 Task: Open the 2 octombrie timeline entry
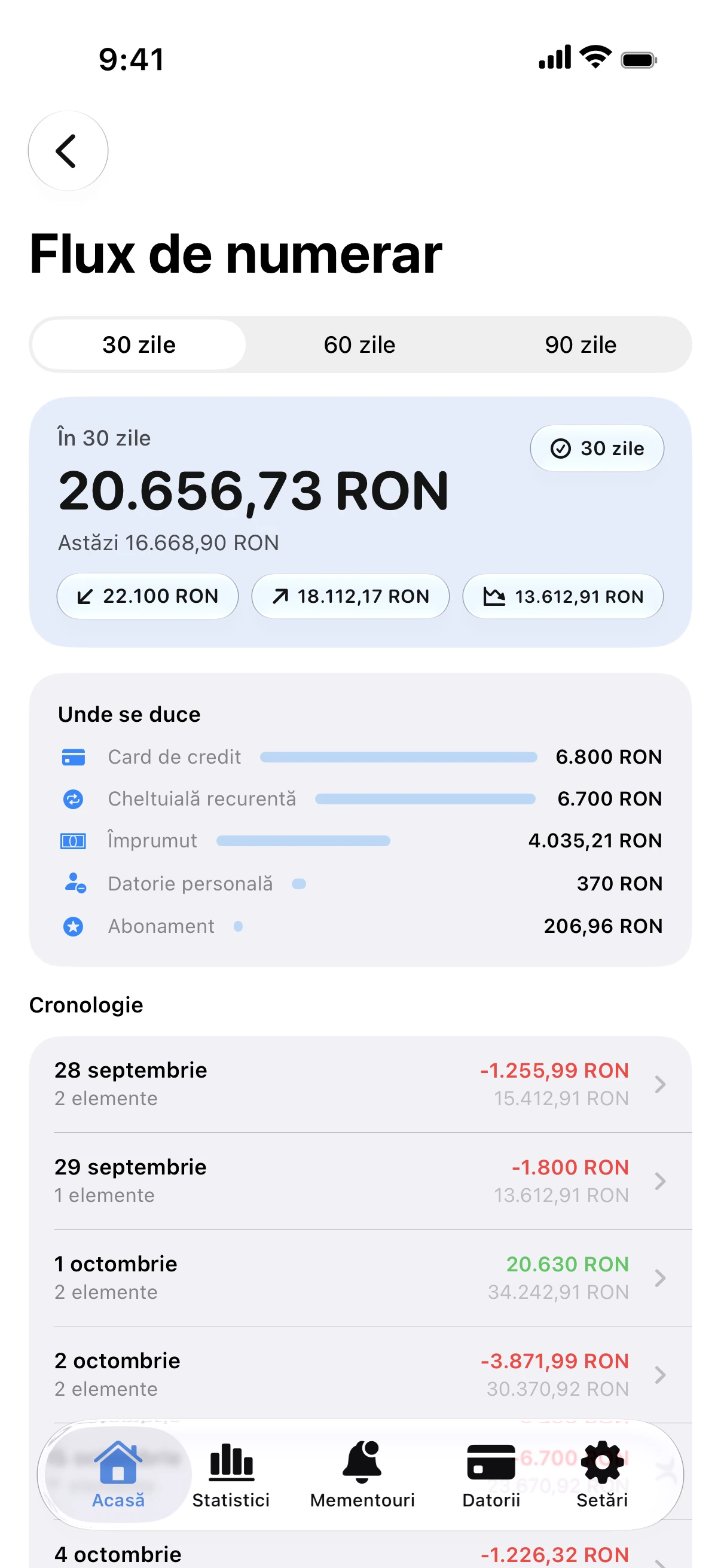coord(360,1374)
